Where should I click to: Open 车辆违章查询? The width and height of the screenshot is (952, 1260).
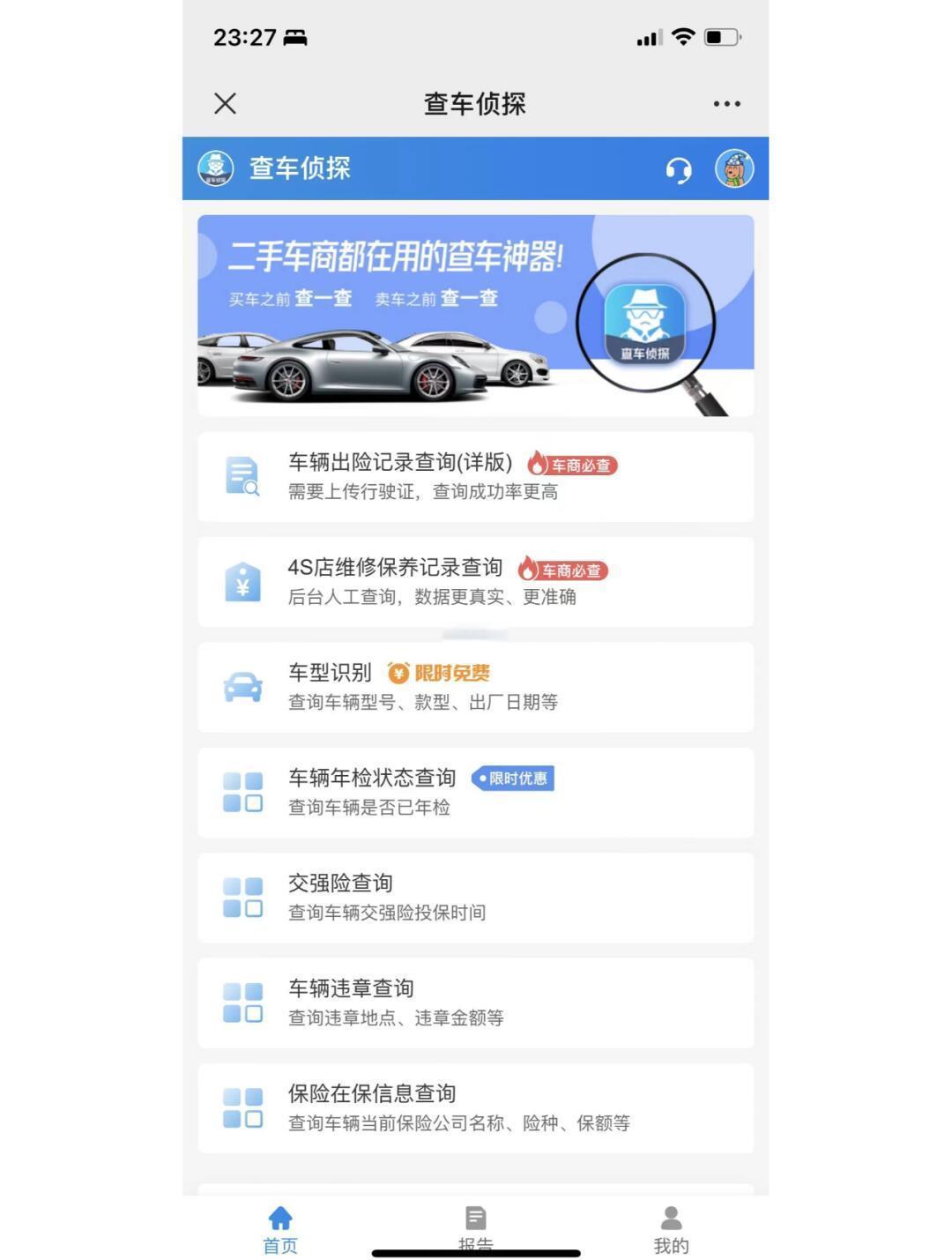[475, 1003]
